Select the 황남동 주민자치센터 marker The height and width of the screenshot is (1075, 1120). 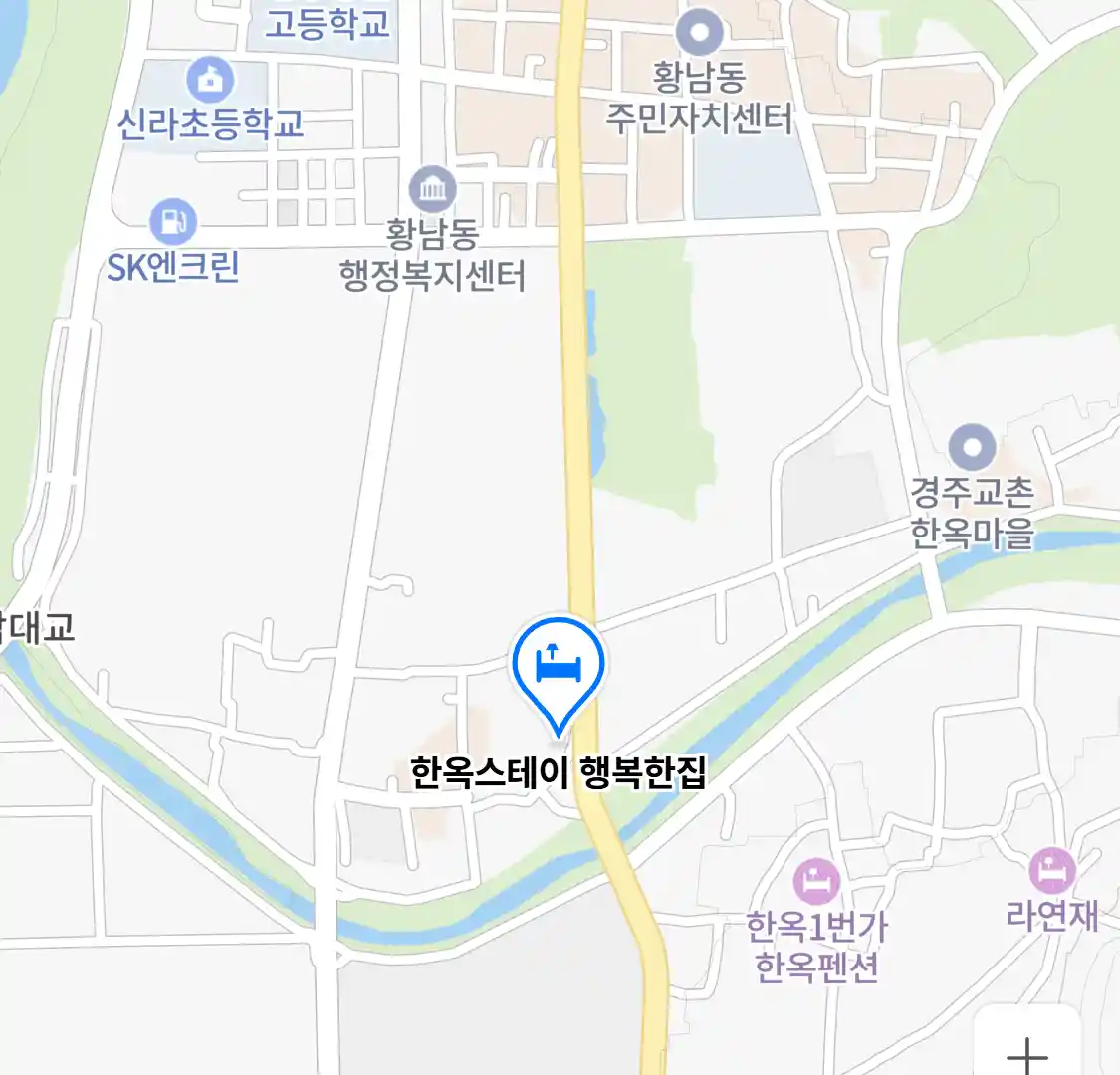pyautogui.click(x=699, y=33)
